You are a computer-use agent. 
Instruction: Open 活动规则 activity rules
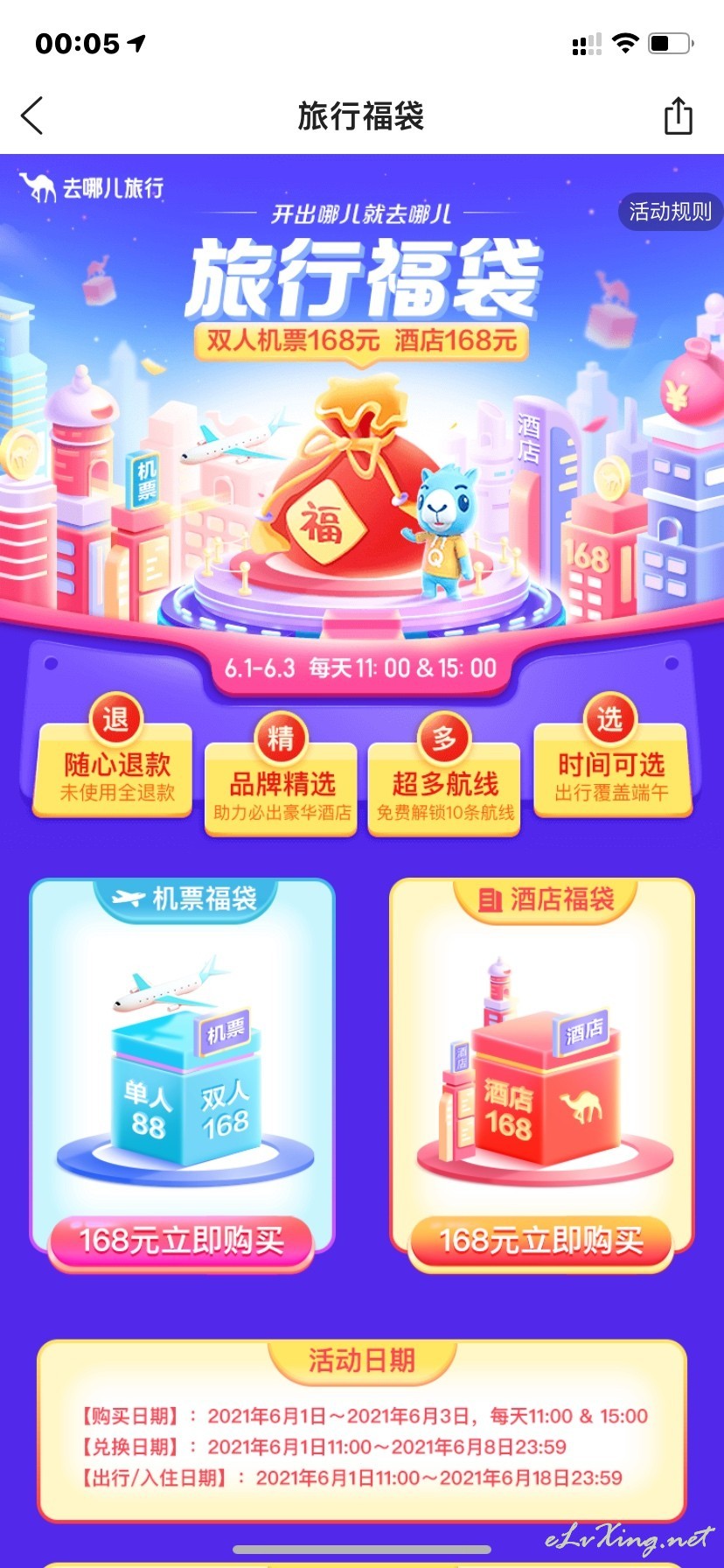[671, 212]
